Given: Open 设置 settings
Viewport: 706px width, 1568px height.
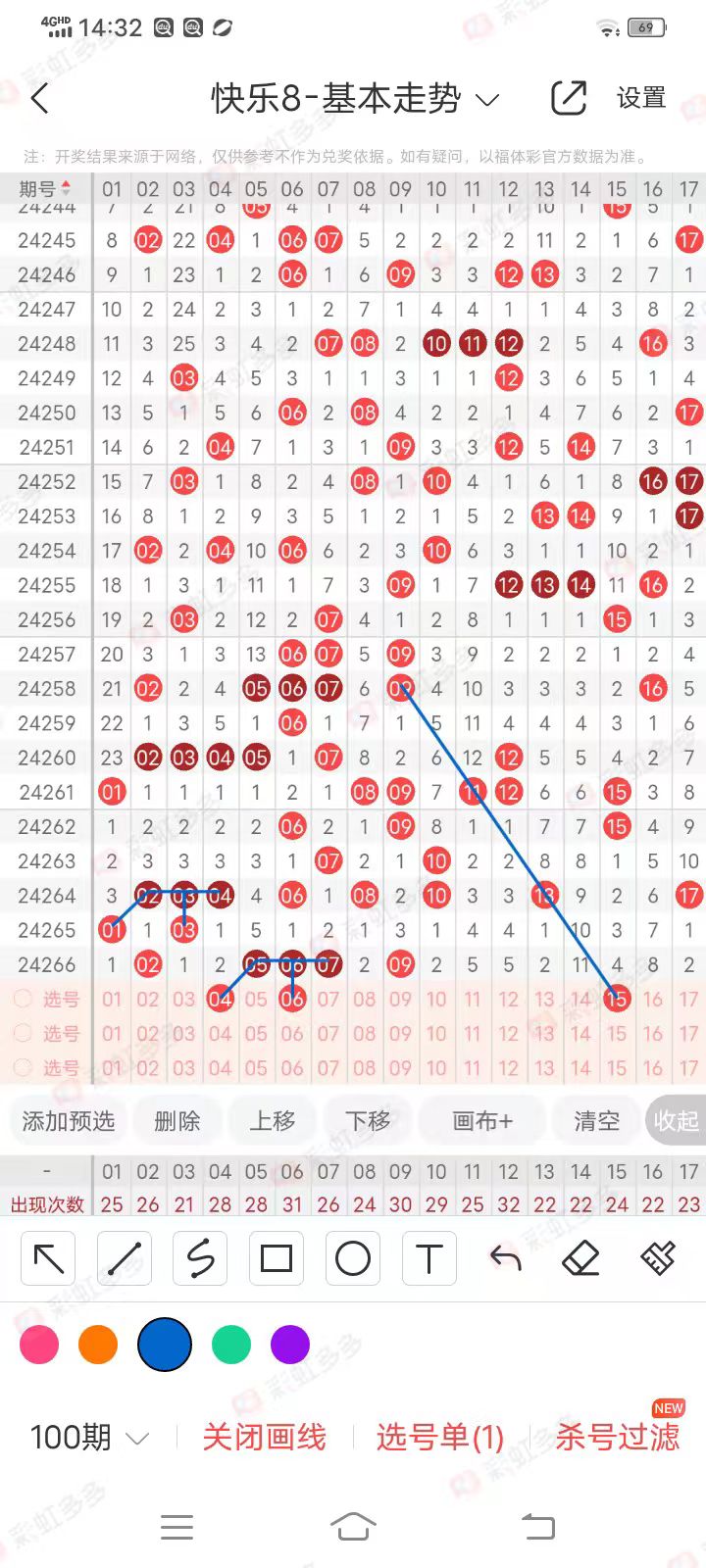Looking at the screenshot, I should (640, 99).
